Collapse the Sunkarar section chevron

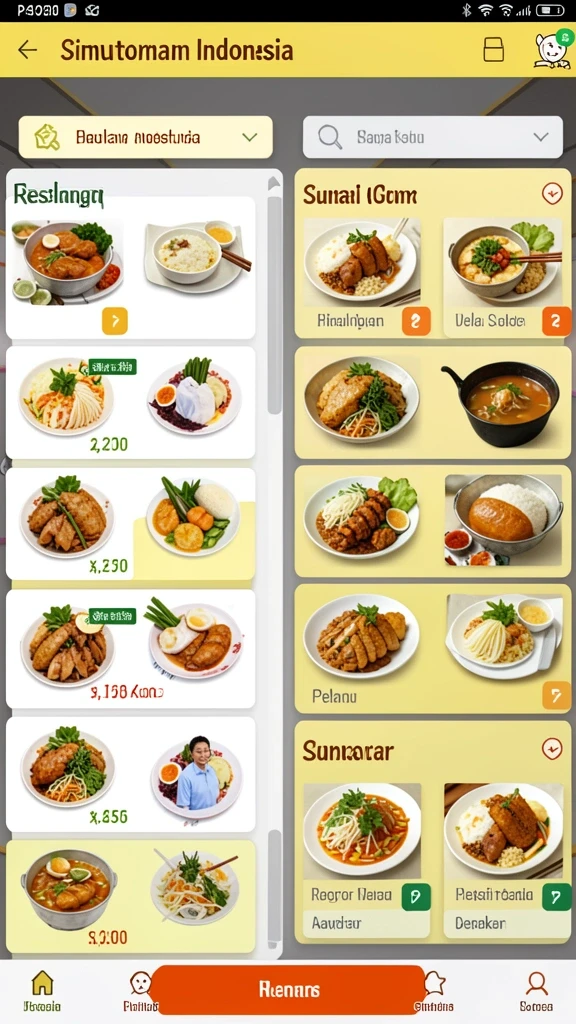(552, 749)
